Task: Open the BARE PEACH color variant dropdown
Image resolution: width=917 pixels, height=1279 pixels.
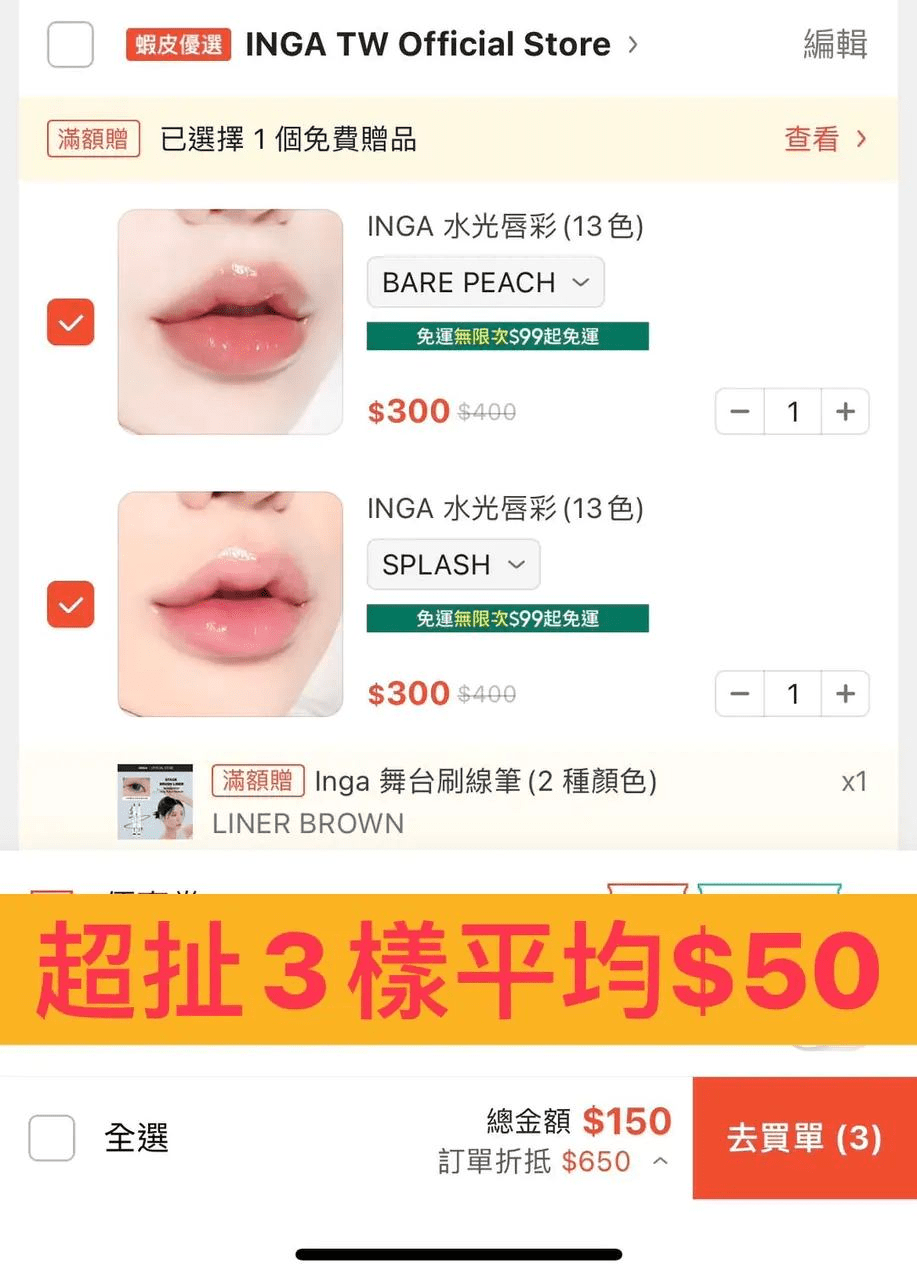Action: point(484,282)
